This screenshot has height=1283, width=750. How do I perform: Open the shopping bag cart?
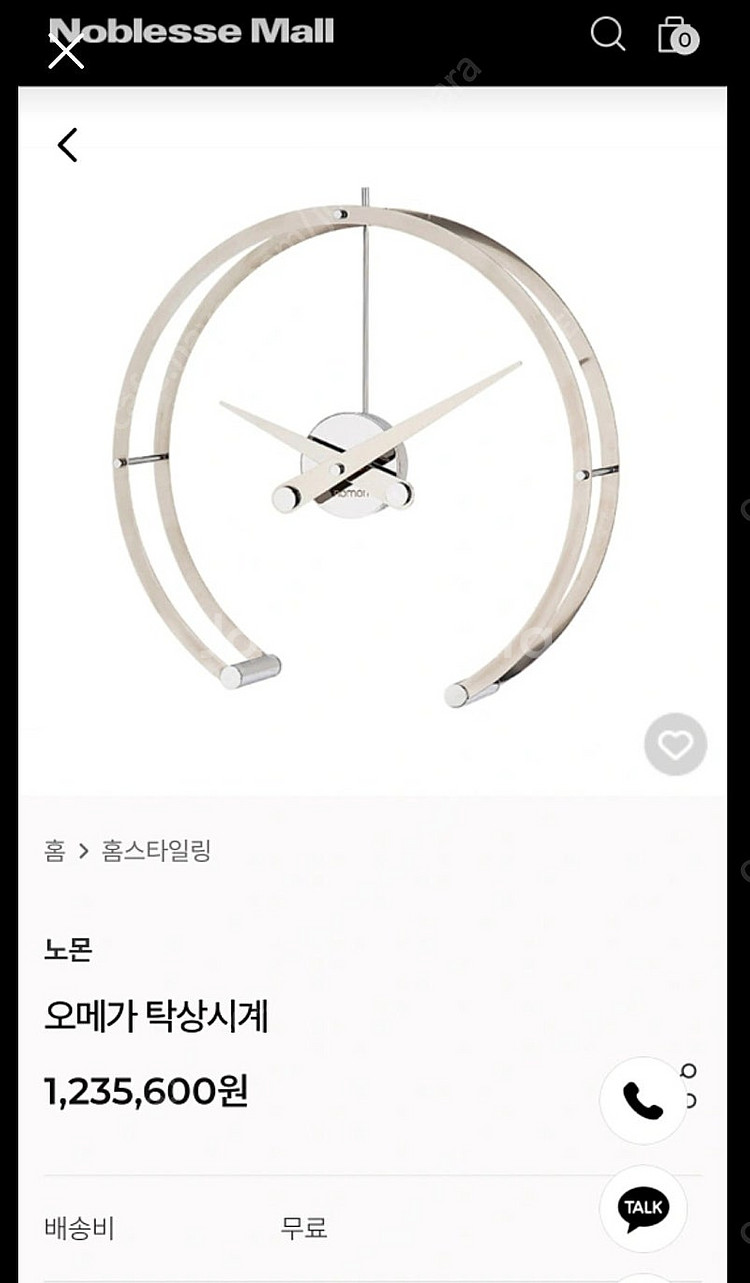[677, 36]
